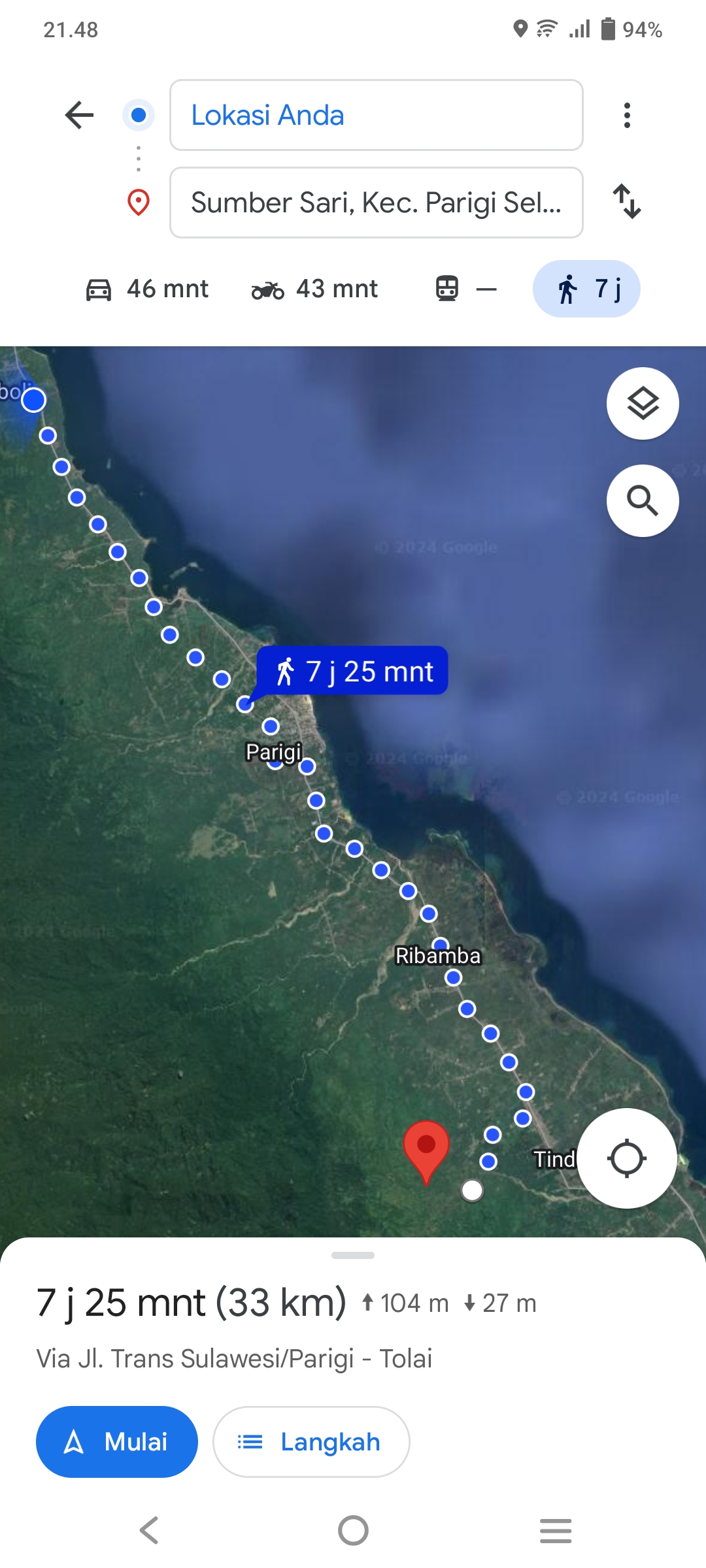706x1568 pixels.
Task: Edit the Sumber Sari destination field
Action: tap(376, 203)
